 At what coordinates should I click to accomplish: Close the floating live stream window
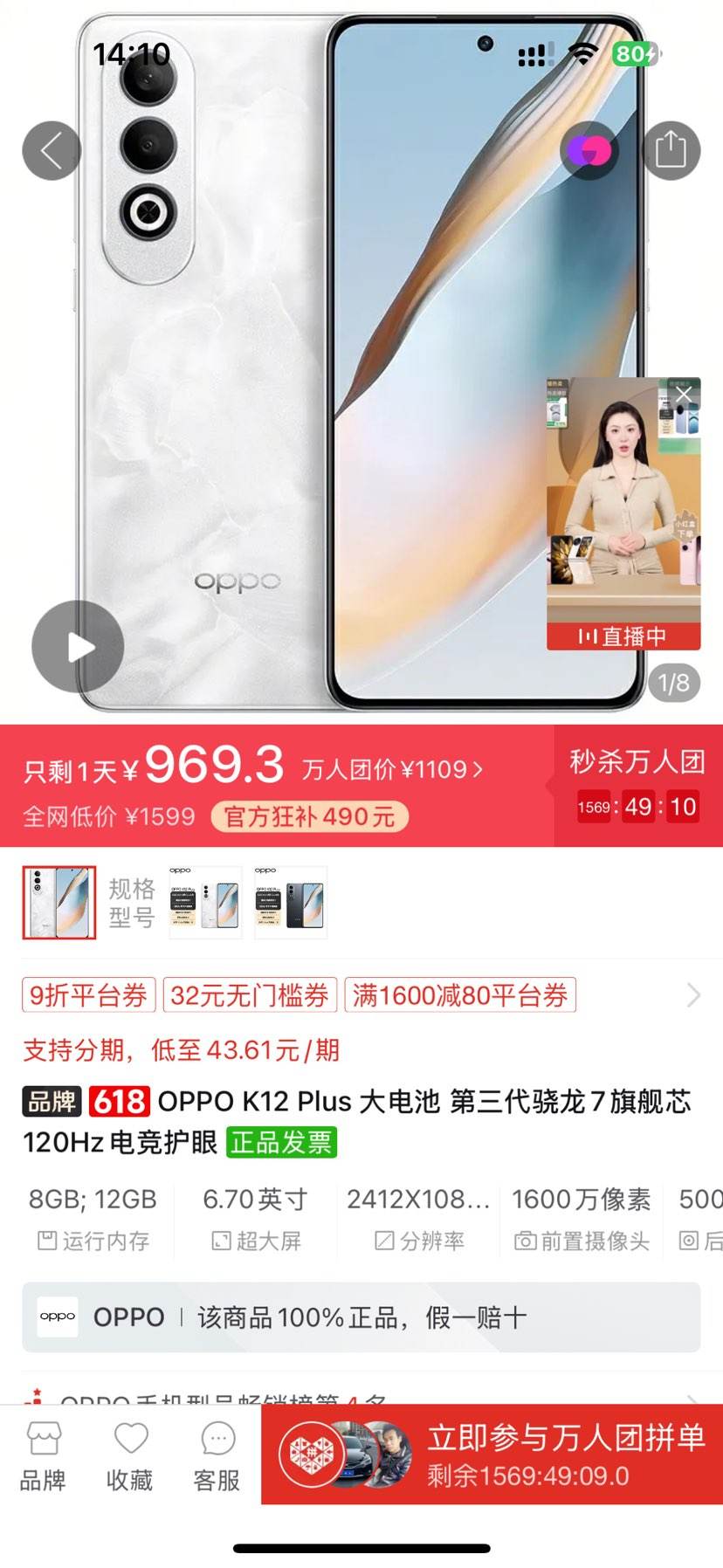click(x=684, y=395)
